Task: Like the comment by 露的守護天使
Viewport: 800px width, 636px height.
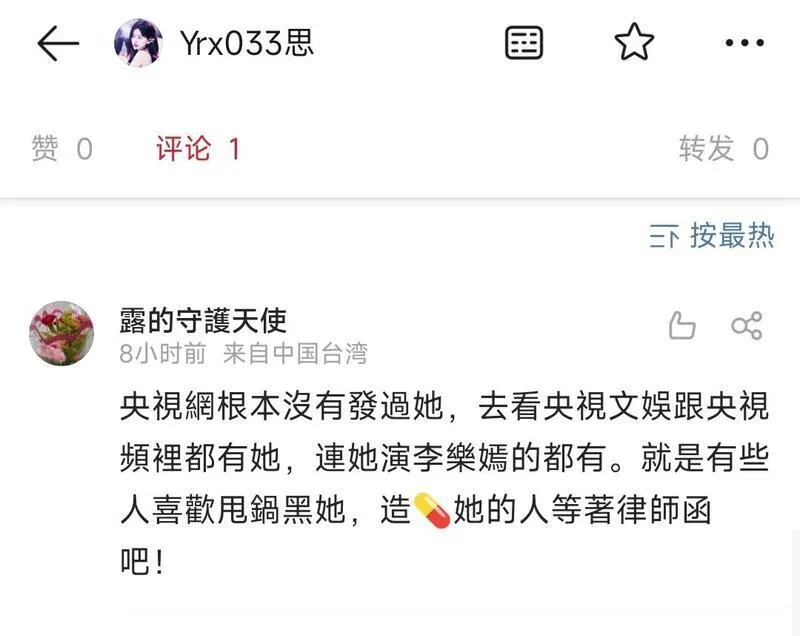Action: [681, 325]
